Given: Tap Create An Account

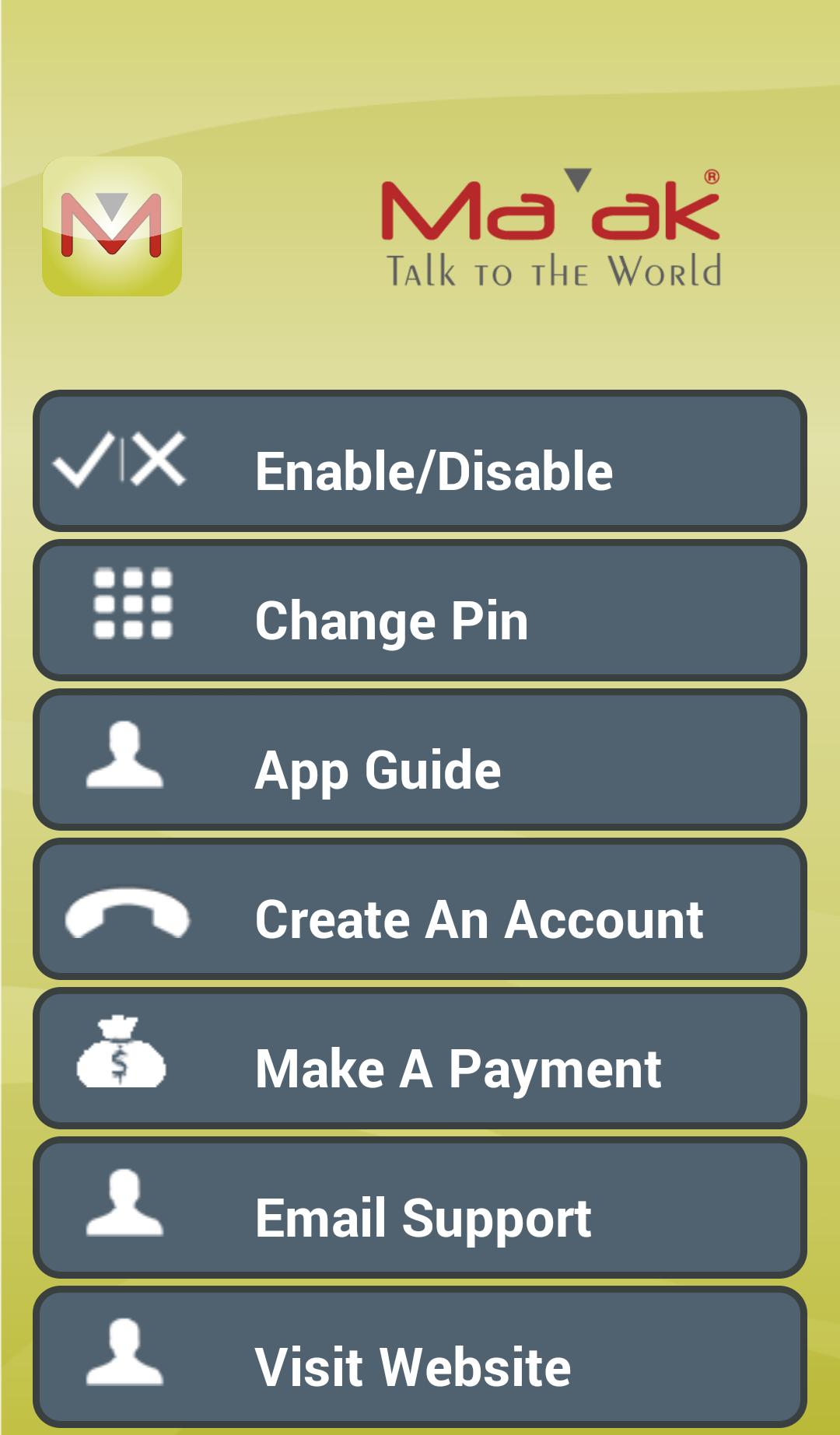Looking at the screenshot, I should (420, 910).
